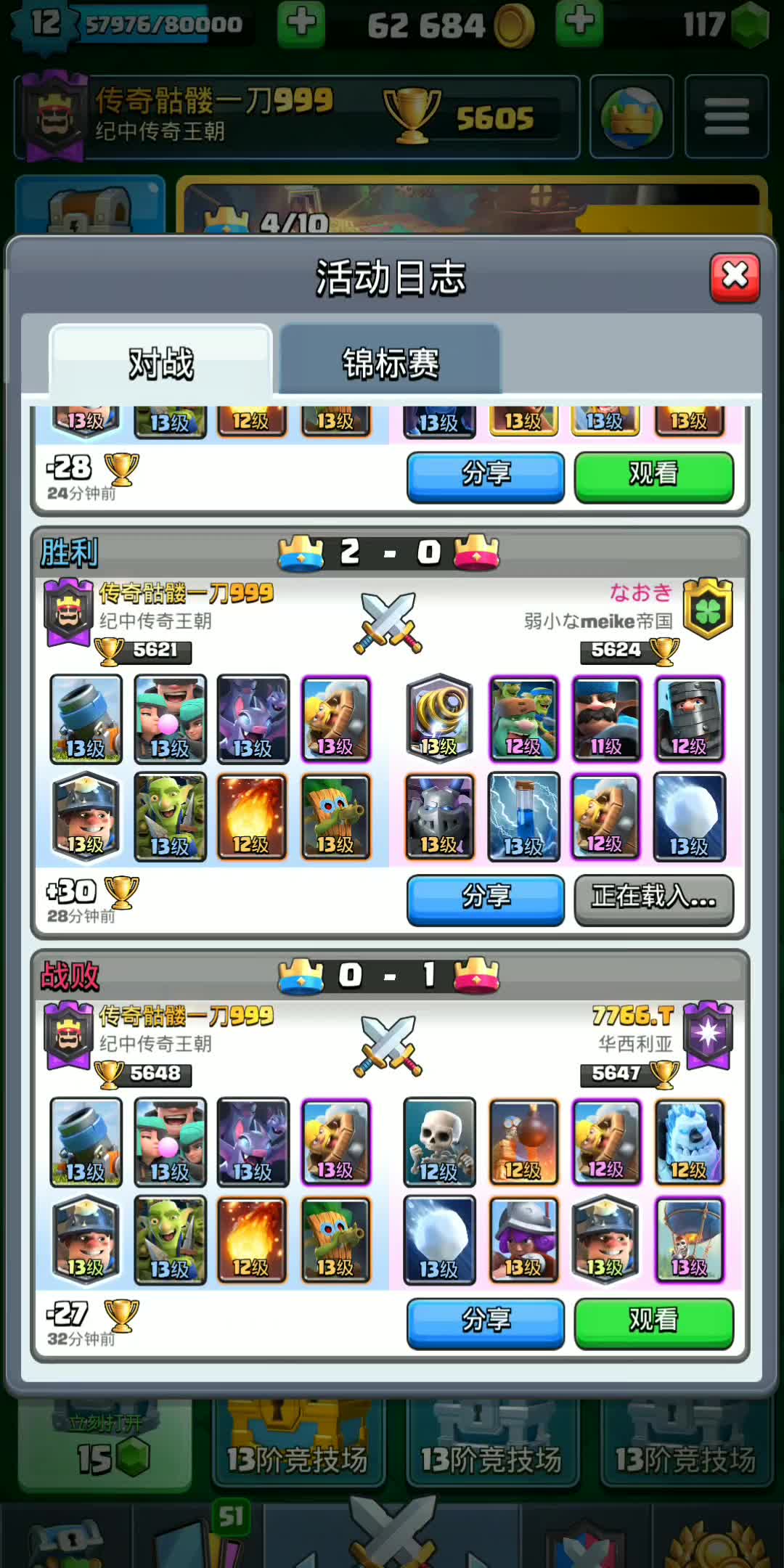The width and height of the screenshot is (784, 1568).
Task: Select the 对战 tab
Action: (x=161, y=362)
